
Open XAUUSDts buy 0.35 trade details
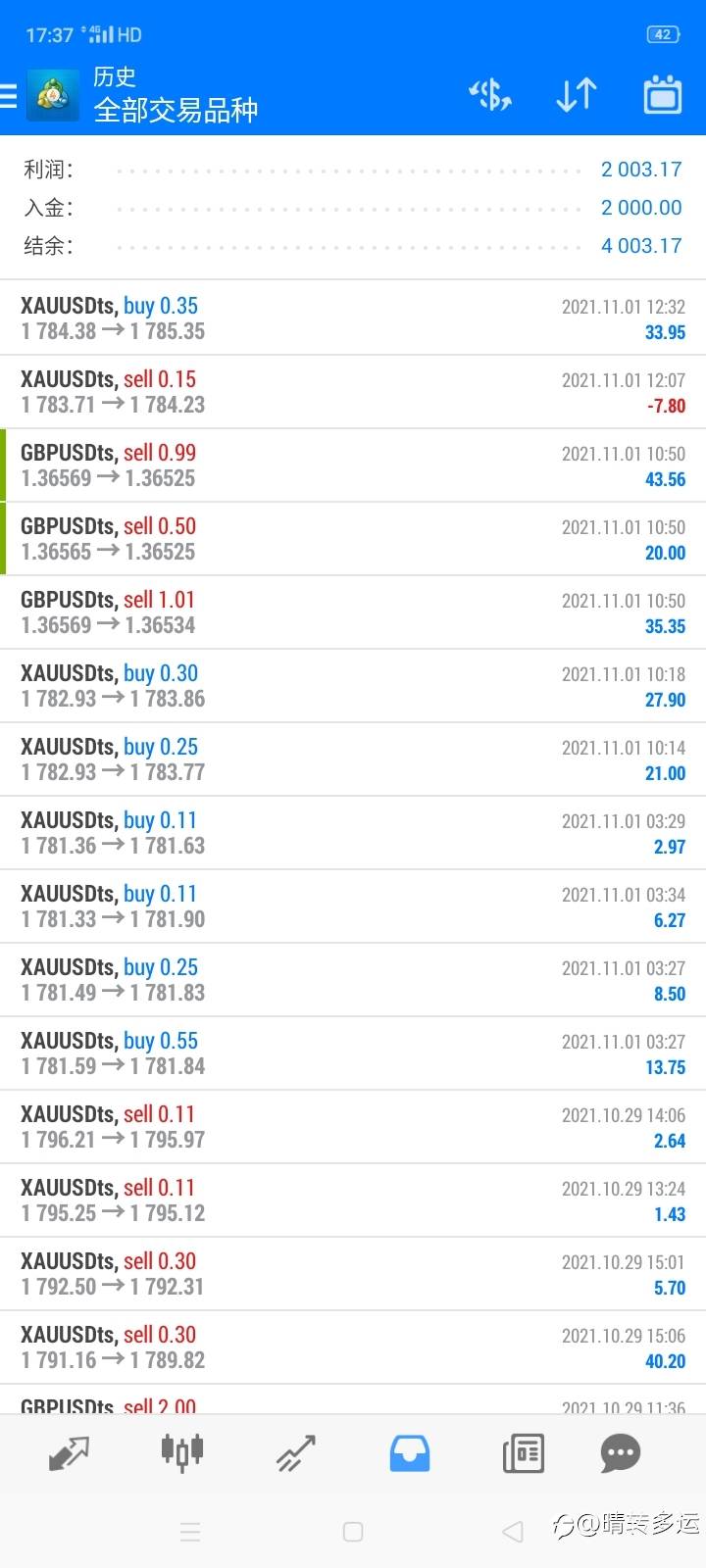[x=353, y=318]
